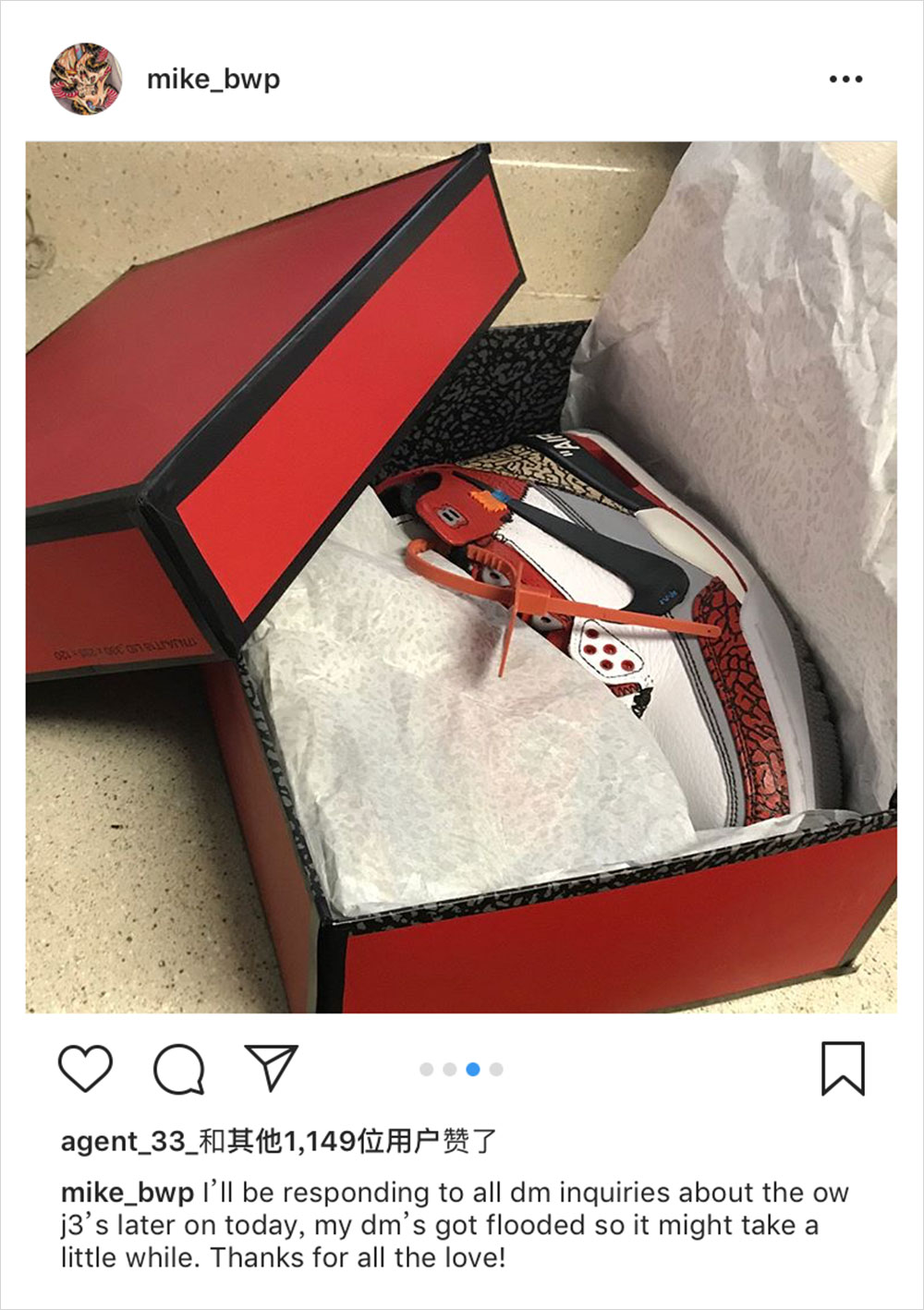This screenshot has width=924, height=1310.
Task: Tap the mike_bwp username in the caption
Action: point(128,1193)
